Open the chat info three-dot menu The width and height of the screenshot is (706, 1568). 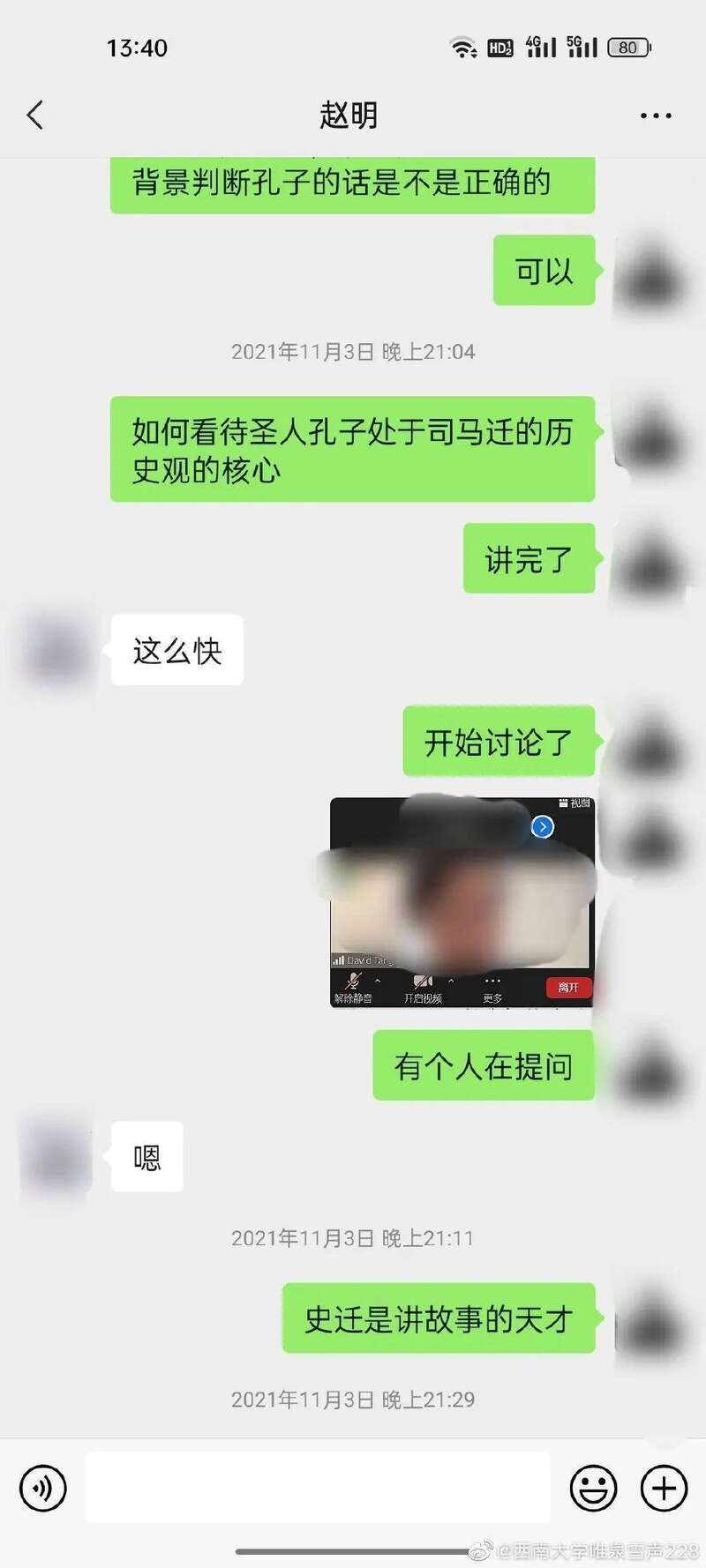click(656, 116)
